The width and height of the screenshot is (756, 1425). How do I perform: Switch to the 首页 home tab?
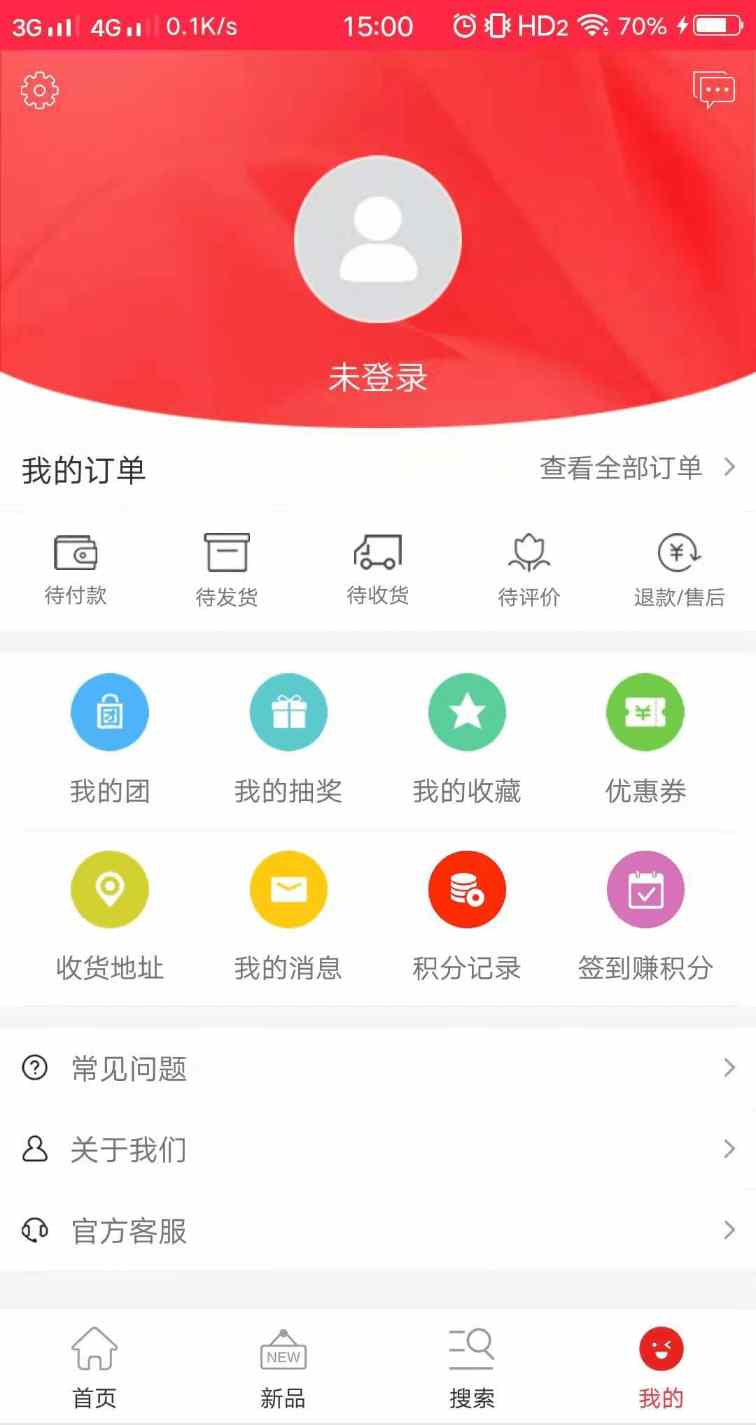[95, 1367]
